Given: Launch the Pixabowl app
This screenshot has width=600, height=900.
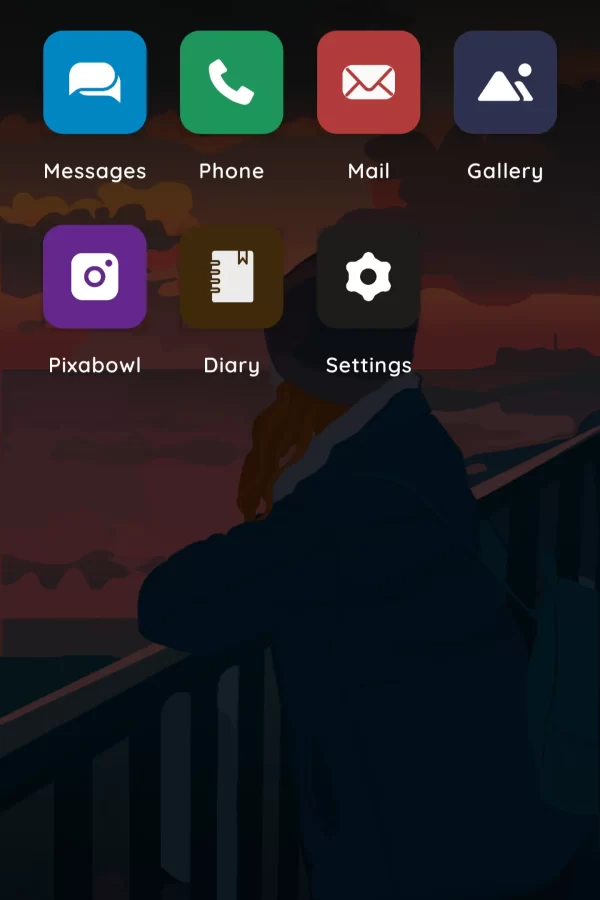Looking at the screenshot, I should [95, 276].
